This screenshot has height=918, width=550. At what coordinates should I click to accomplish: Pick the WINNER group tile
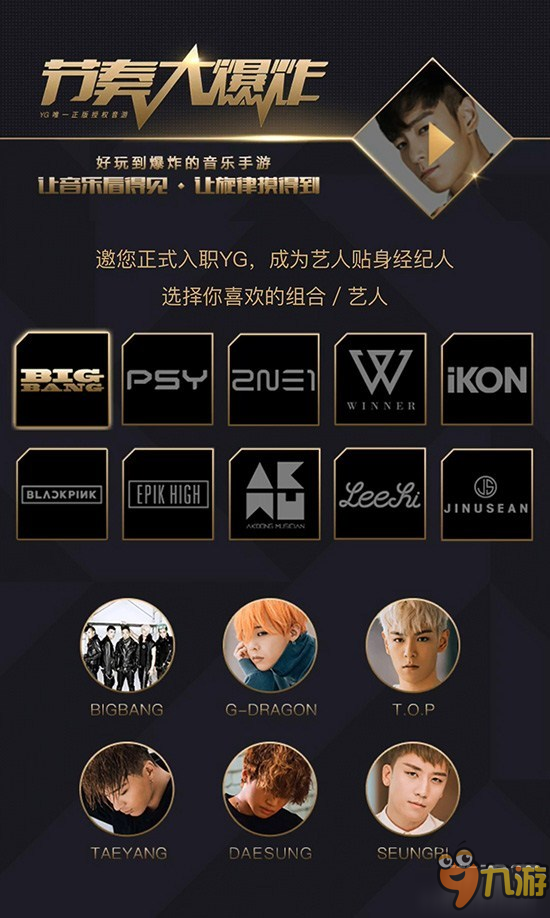tap(380, 379)
